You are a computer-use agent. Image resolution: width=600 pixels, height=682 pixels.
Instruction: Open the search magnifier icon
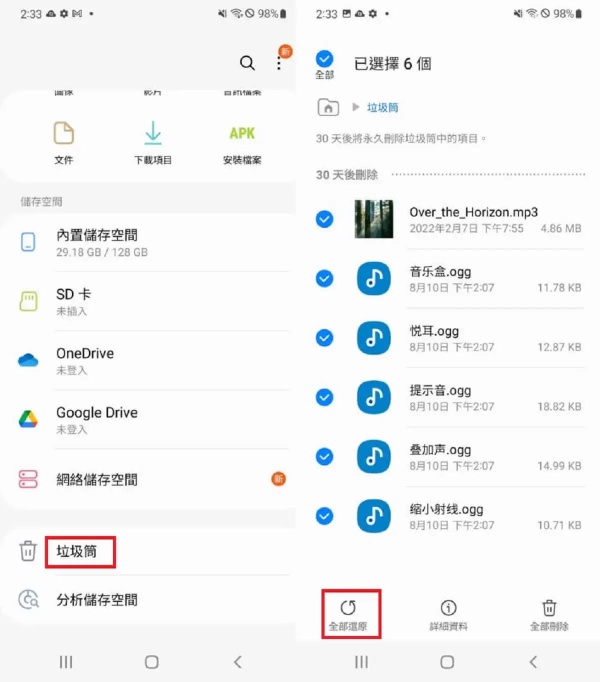point(247,63)
